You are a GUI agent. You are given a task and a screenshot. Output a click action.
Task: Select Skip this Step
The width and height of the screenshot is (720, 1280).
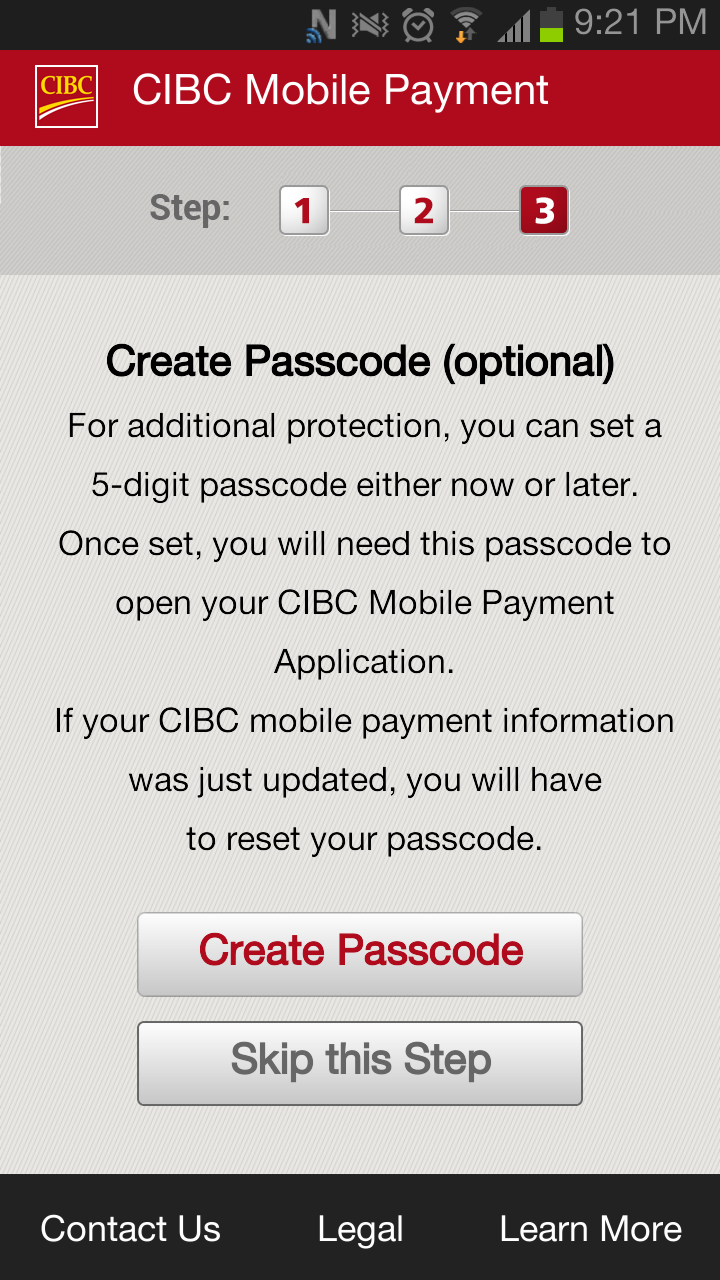[360, 1063]
